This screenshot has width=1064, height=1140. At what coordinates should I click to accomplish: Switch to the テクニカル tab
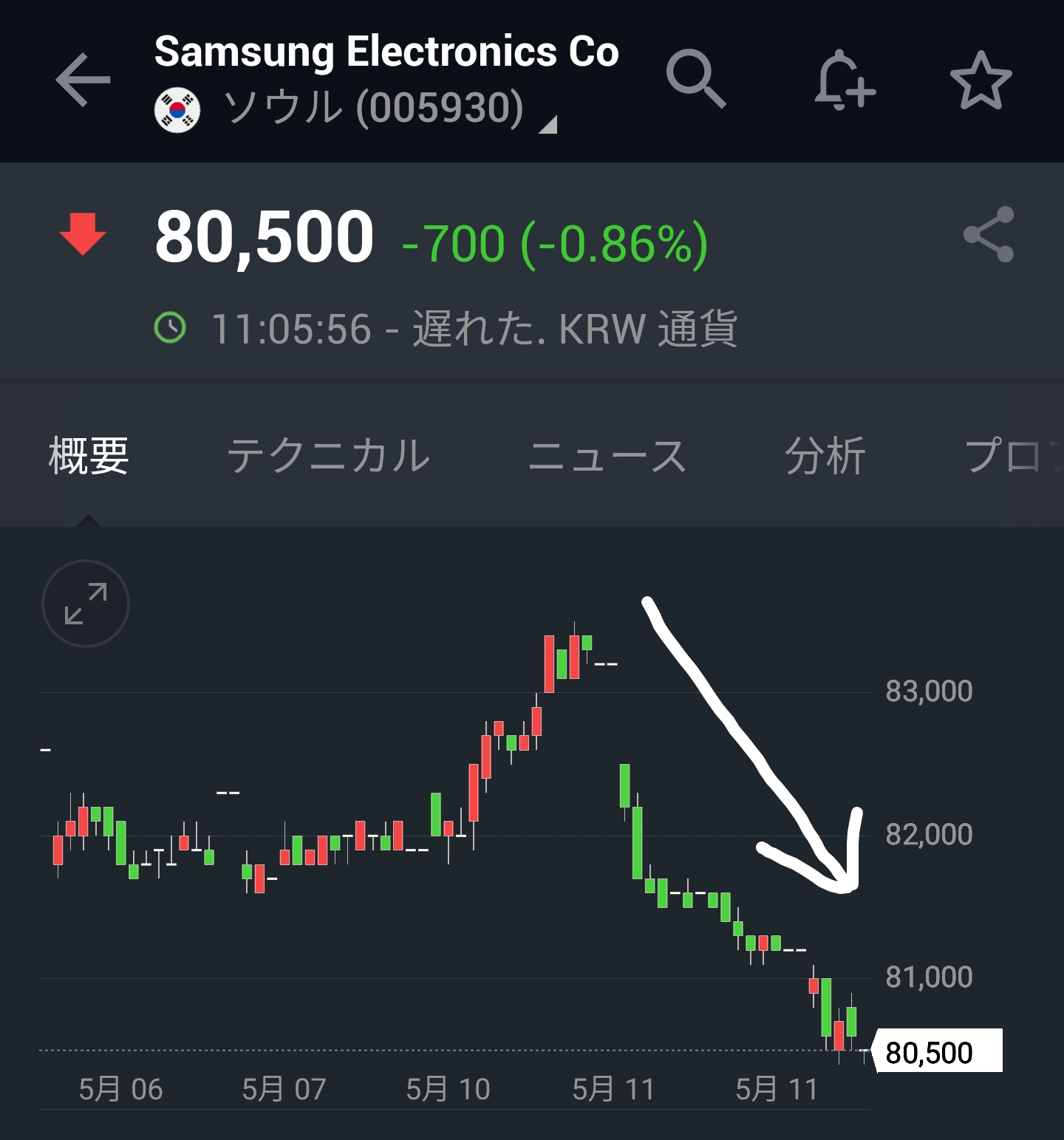click(329, 456)
